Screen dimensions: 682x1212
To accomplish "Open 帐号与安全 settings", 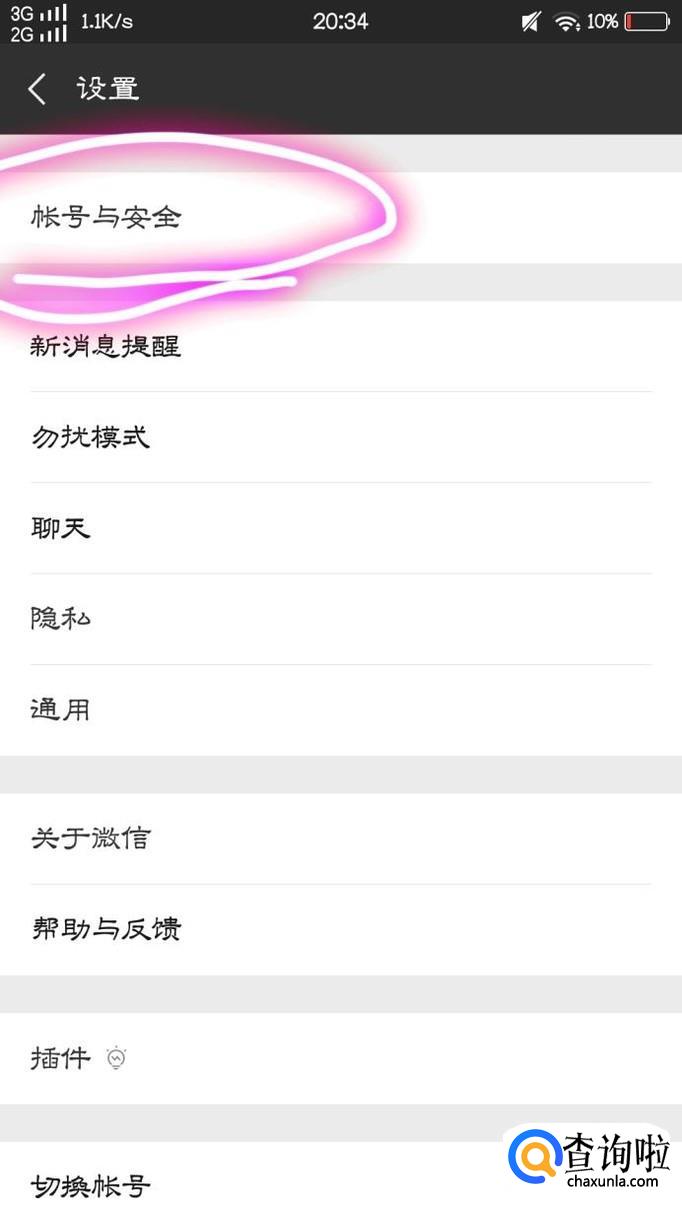I will point(341,217).
